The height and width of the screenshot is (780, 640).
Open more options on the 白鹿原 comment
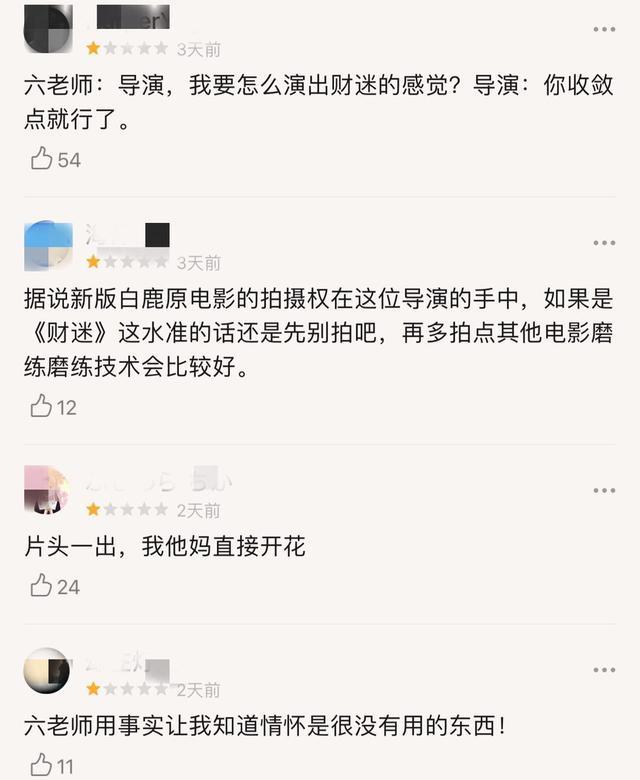[604, 243]
